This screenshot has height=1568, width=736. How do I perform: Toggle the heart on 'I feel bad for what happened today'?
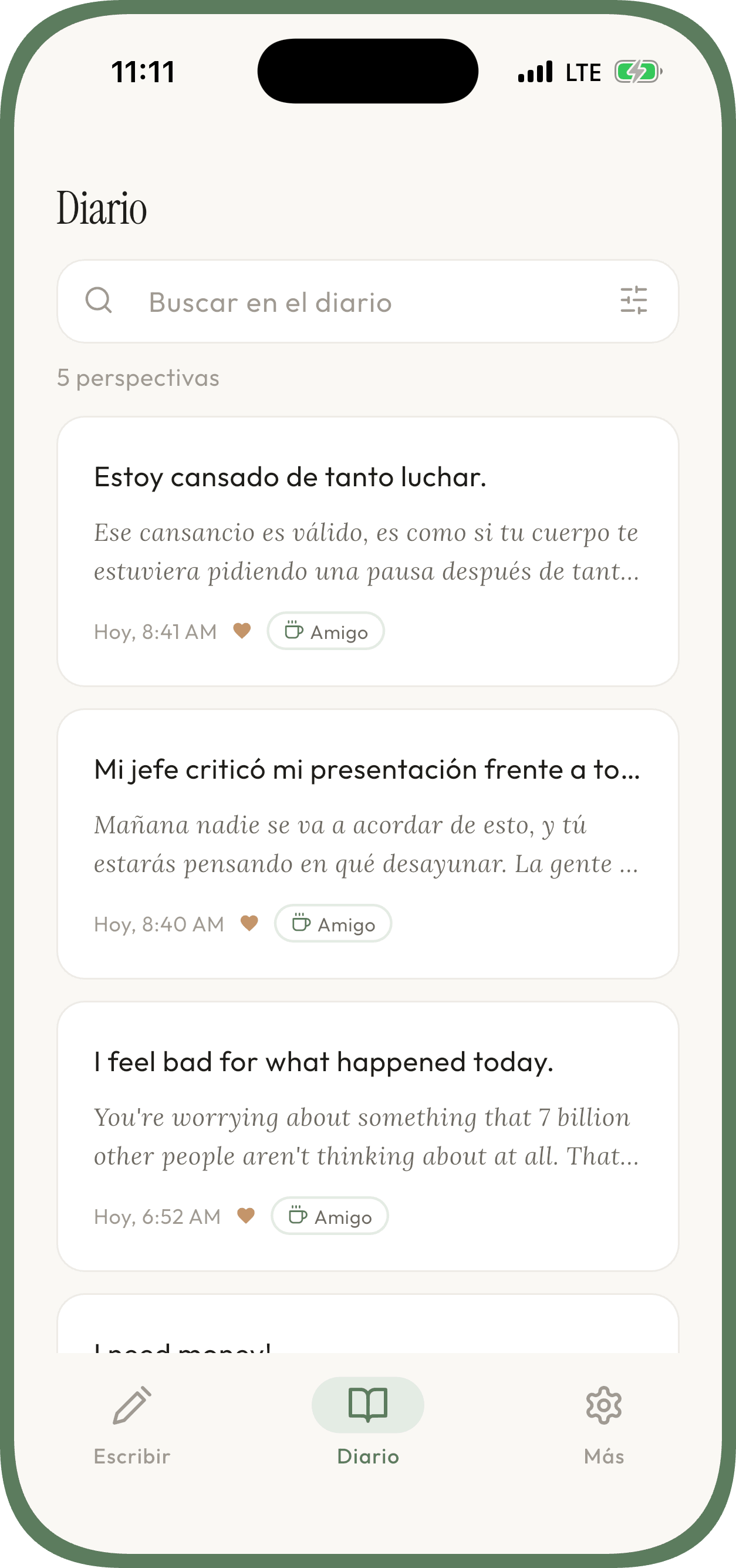[x=247, y=1216]
